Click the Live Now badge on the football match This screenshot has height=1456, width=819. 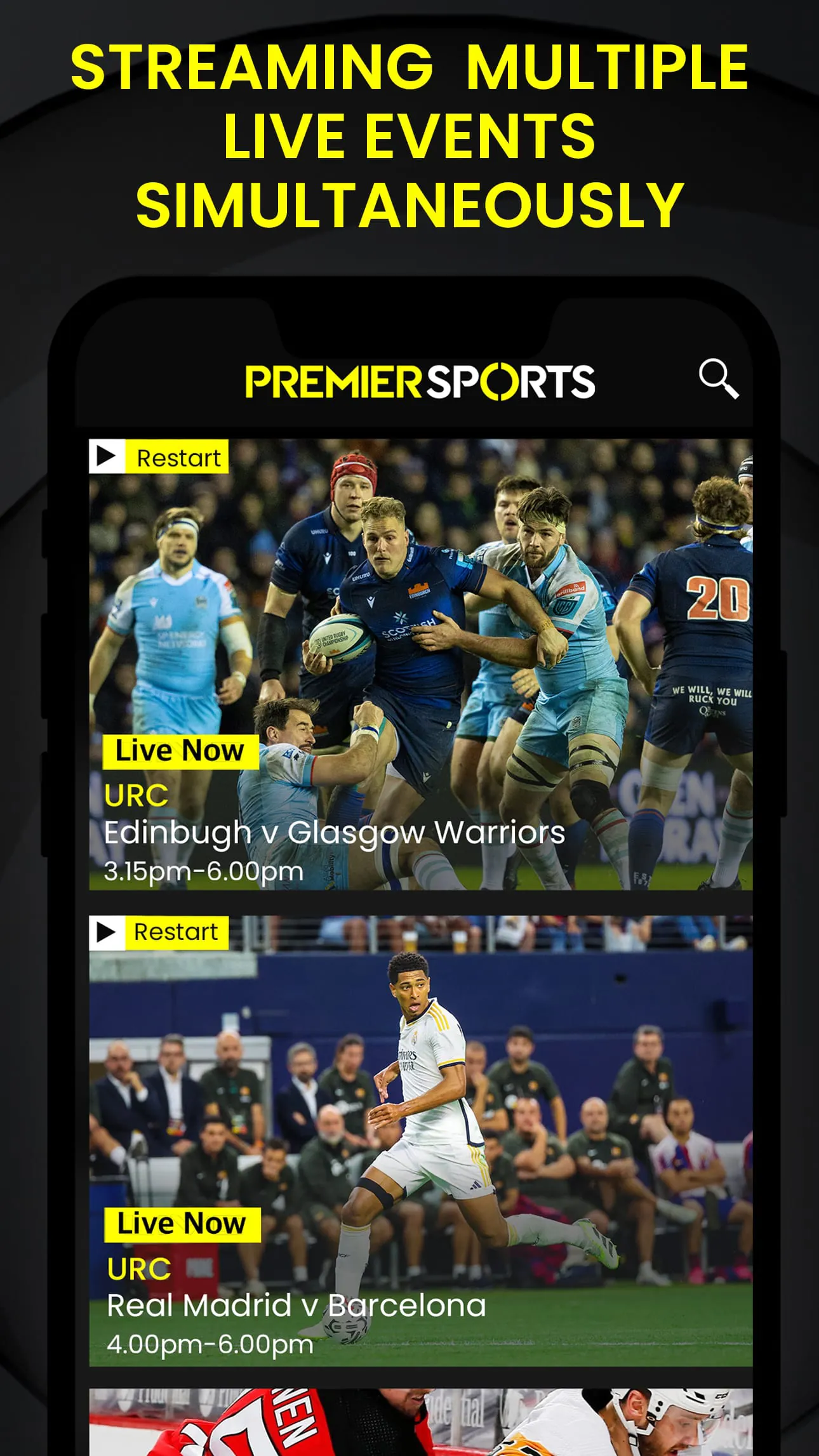click(x=181, y=1224)
